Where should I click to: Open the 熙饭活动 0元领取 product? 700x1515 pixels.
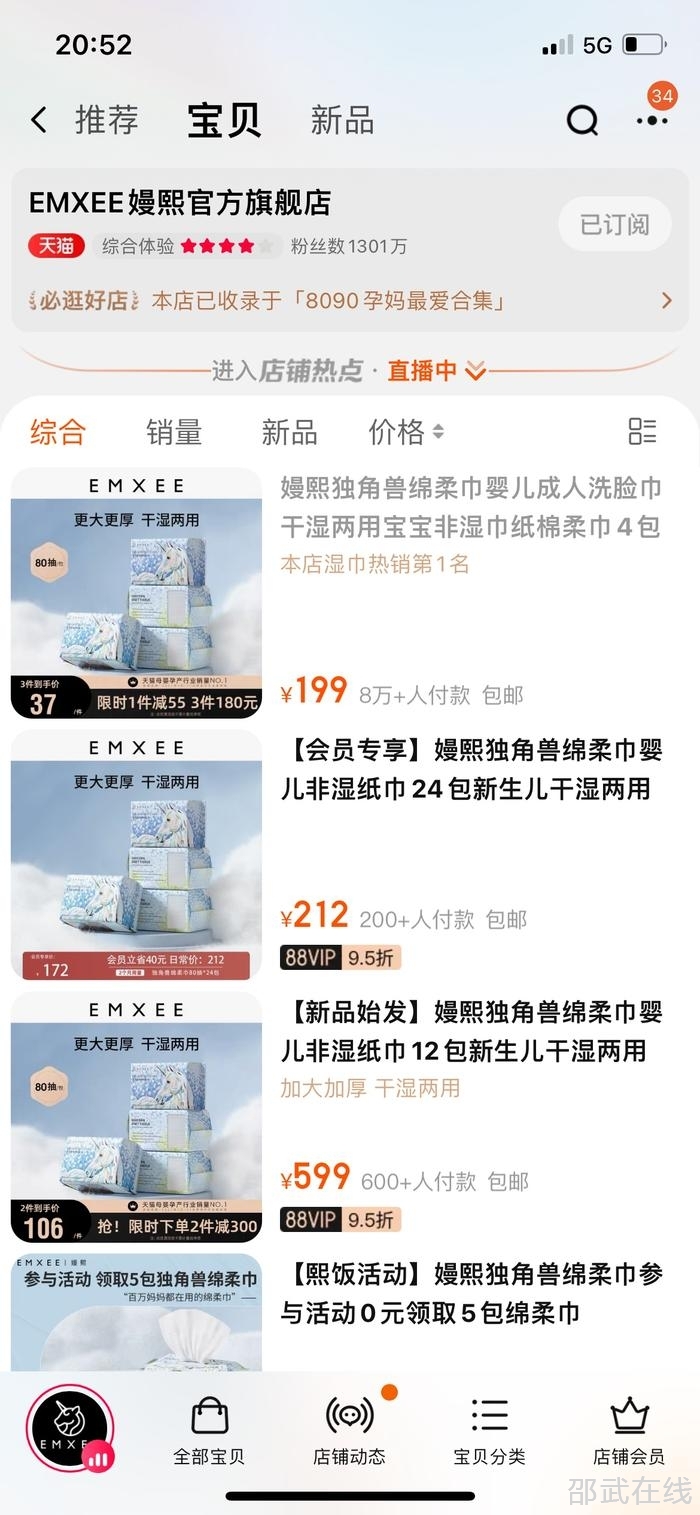coord(470,1293)
